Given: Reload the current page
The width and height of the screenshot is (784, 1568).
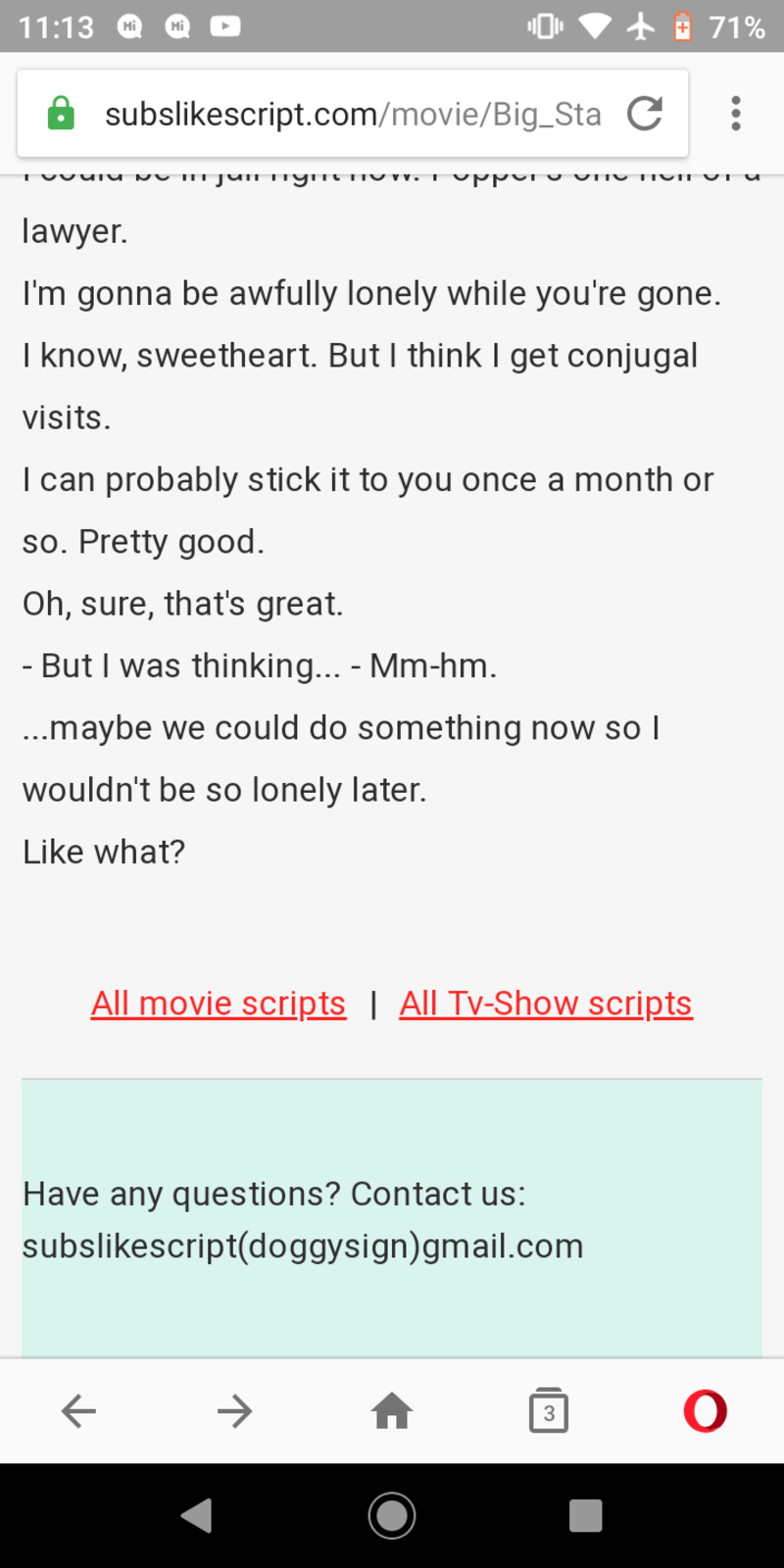Looking at the screenshot, I should click(x=645, y=114).
